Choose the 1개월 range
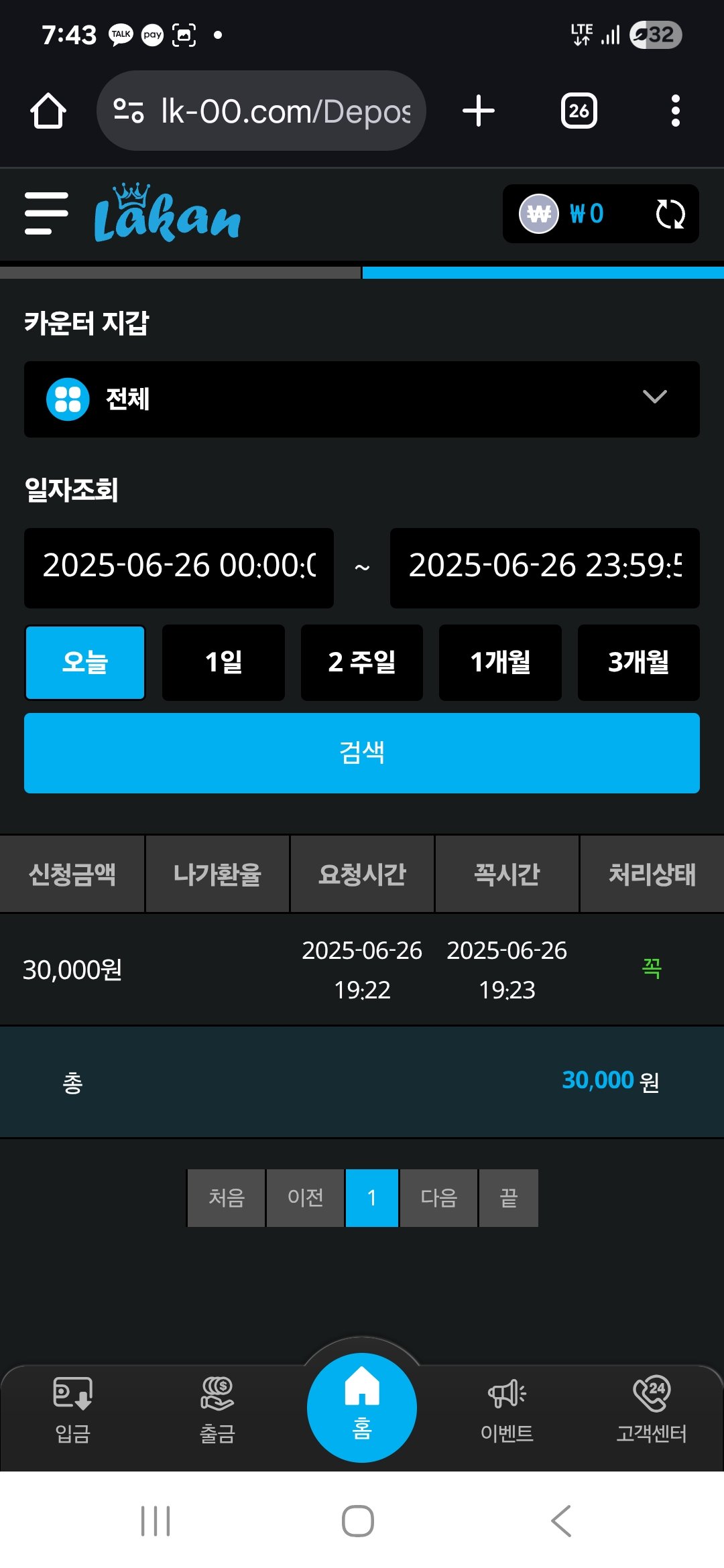The image size is (724, 1568). click(x=500, y=663)
